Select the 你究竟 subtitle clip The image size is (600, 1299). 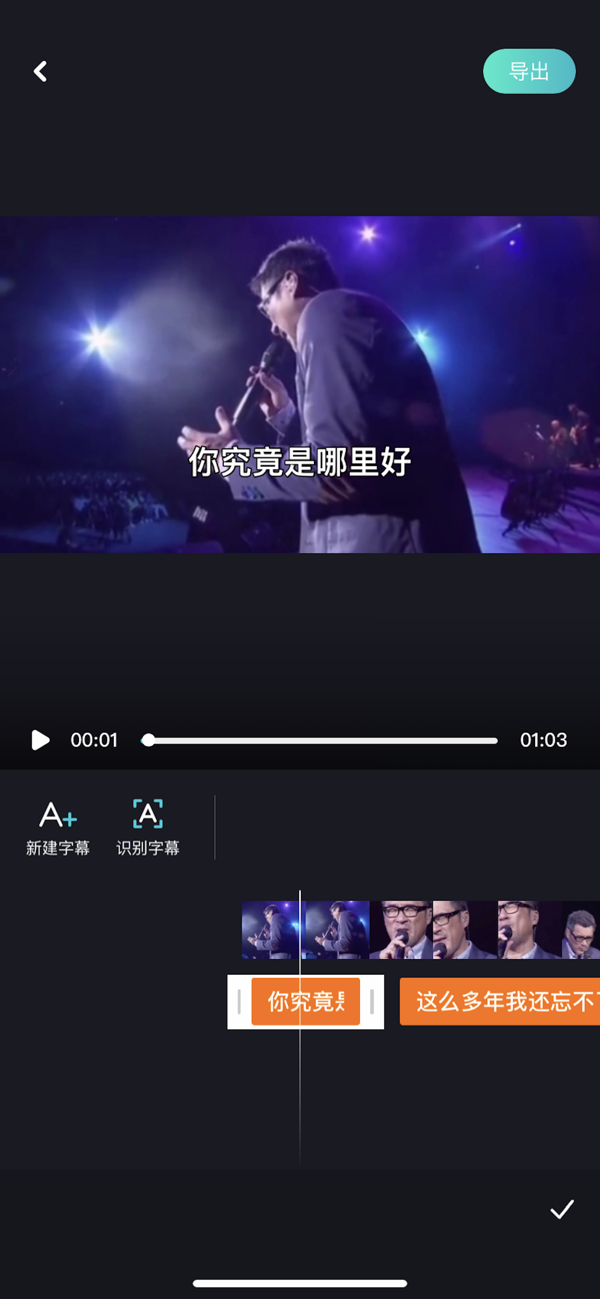(x=305, y=1001)
